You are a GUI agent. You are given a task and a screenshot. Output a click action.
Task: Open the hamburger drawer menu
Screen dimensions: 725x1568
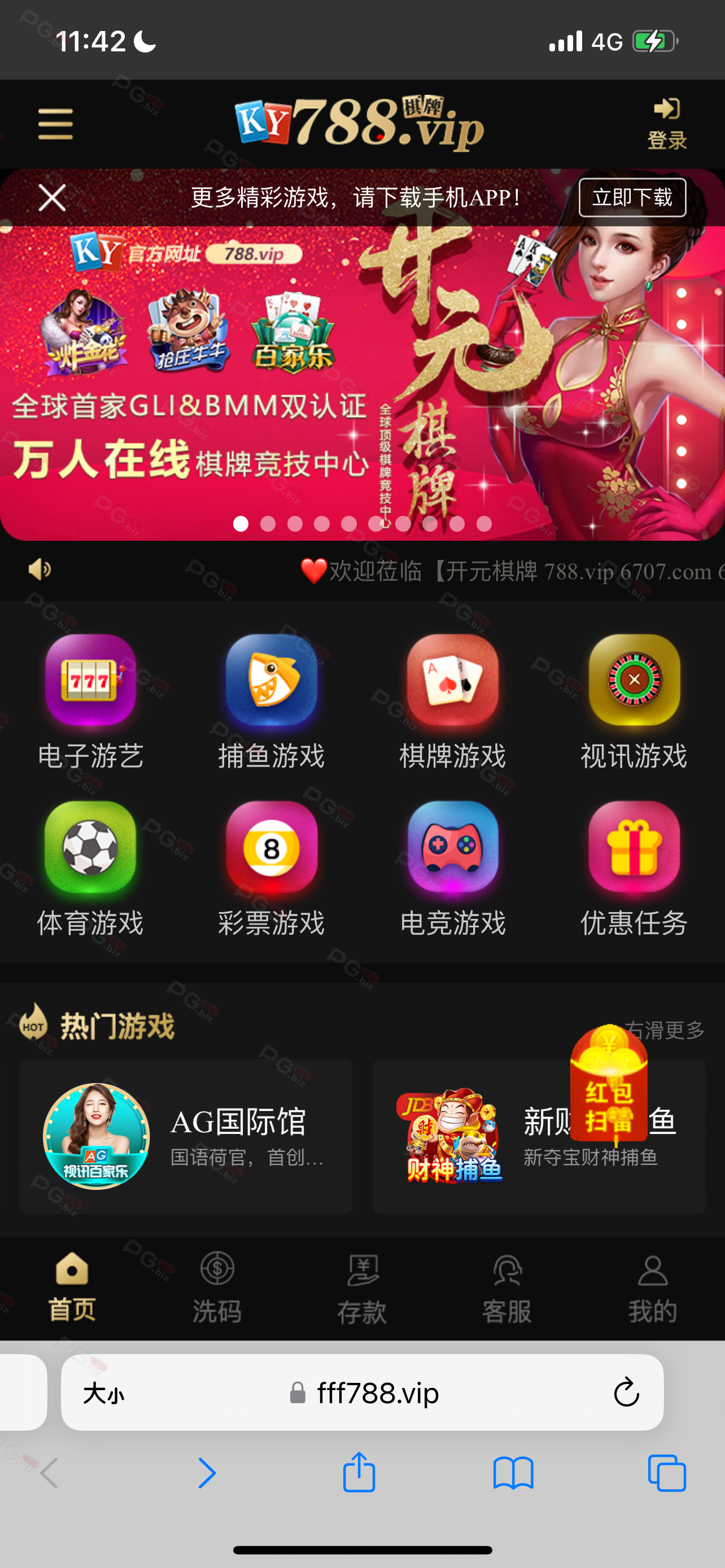[55, 124]
